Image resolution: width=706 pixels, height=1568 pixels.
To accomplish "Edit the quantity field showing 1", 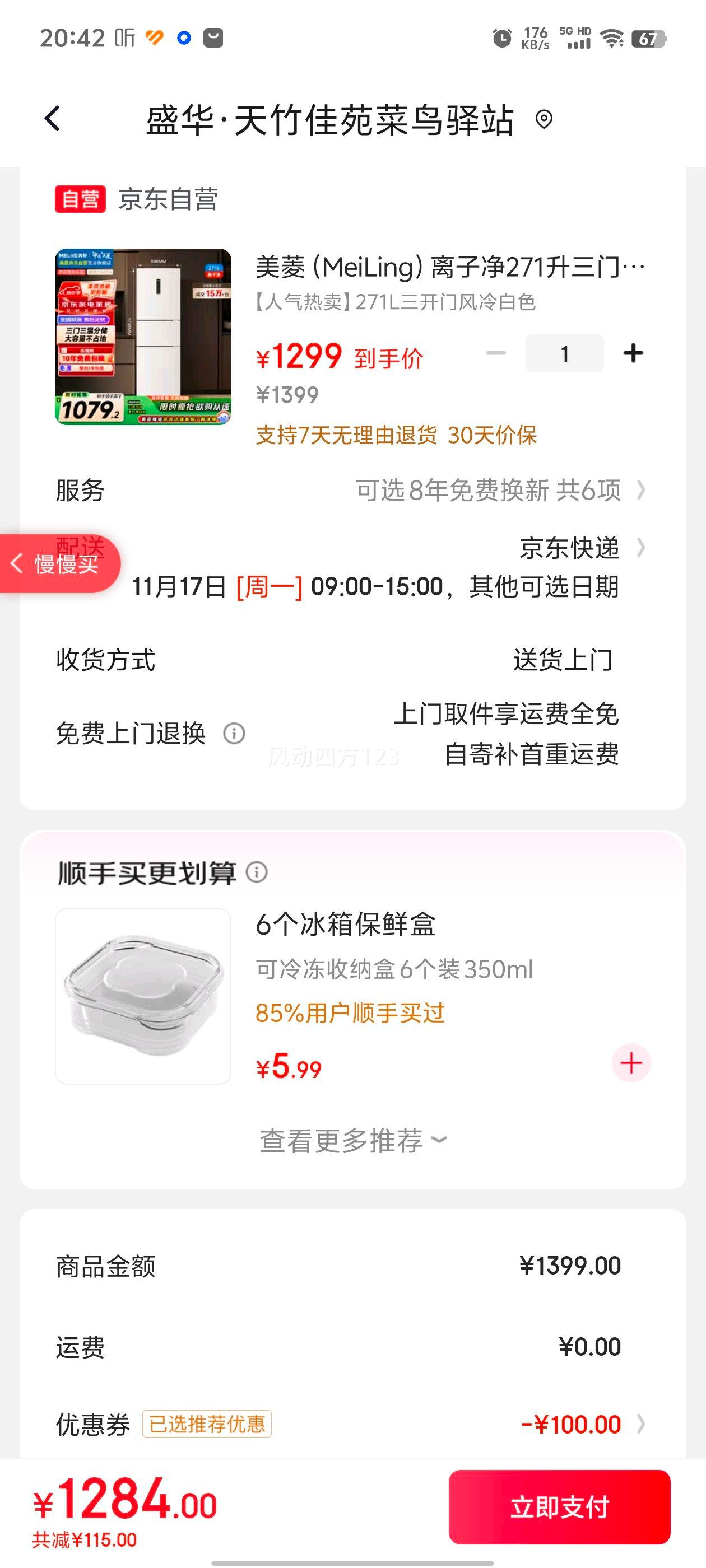I will point(564,353).
